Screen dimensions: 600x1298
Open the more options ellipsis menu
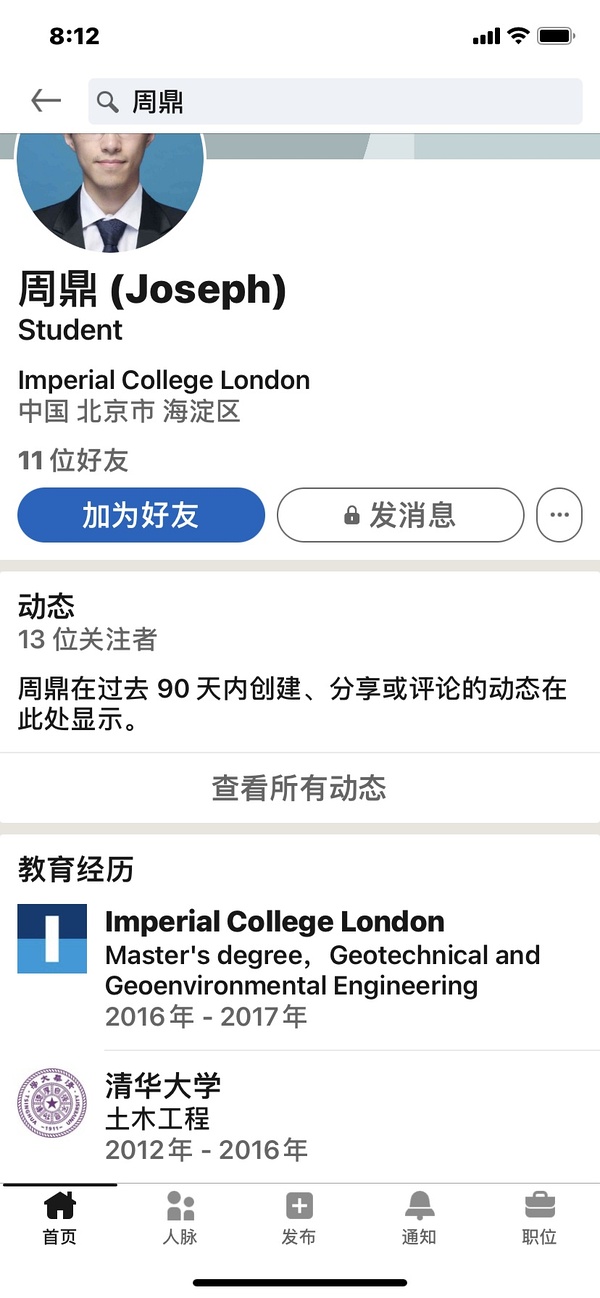coord(559,515)
